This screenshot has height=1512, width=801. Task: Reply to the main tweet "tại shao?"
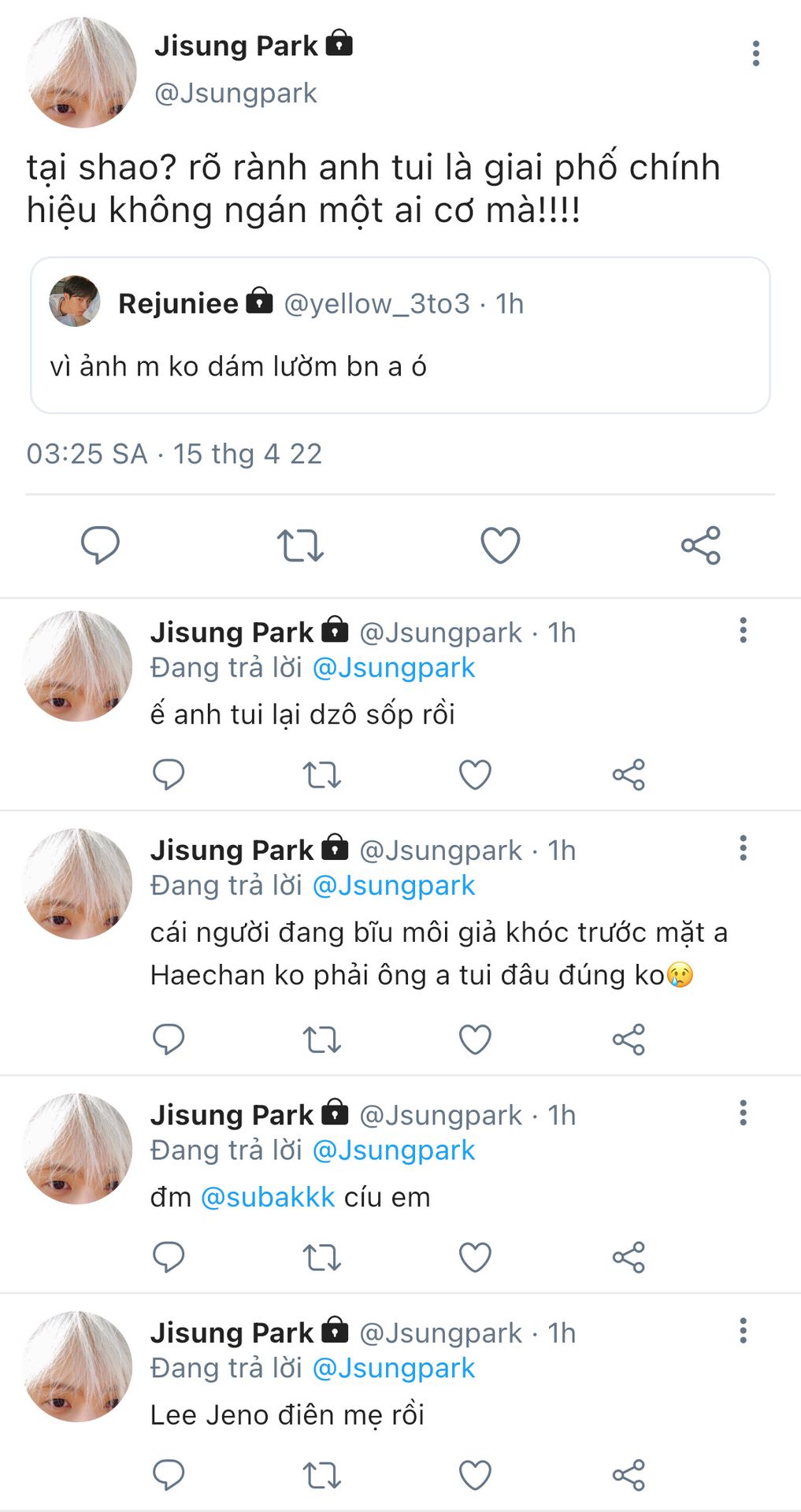click(x=100, y=545)
